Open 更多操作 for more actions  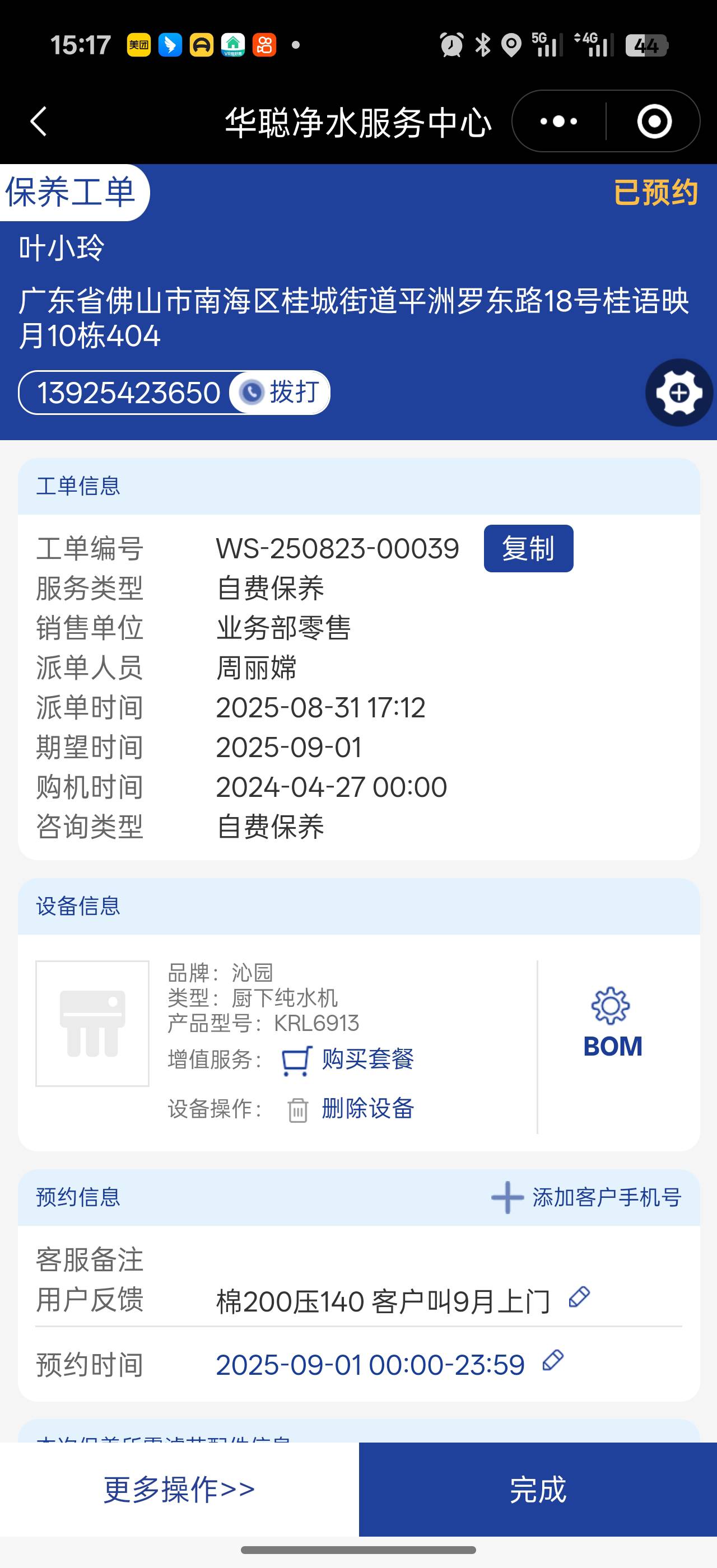[179, 1490]
